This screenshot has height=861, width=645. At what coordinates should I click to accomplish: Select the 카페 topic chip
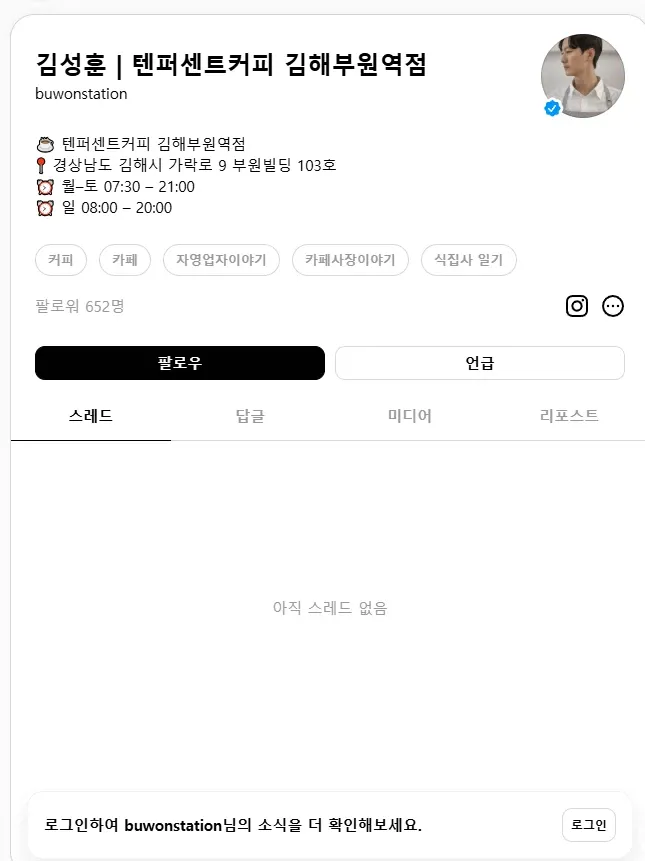125,261
